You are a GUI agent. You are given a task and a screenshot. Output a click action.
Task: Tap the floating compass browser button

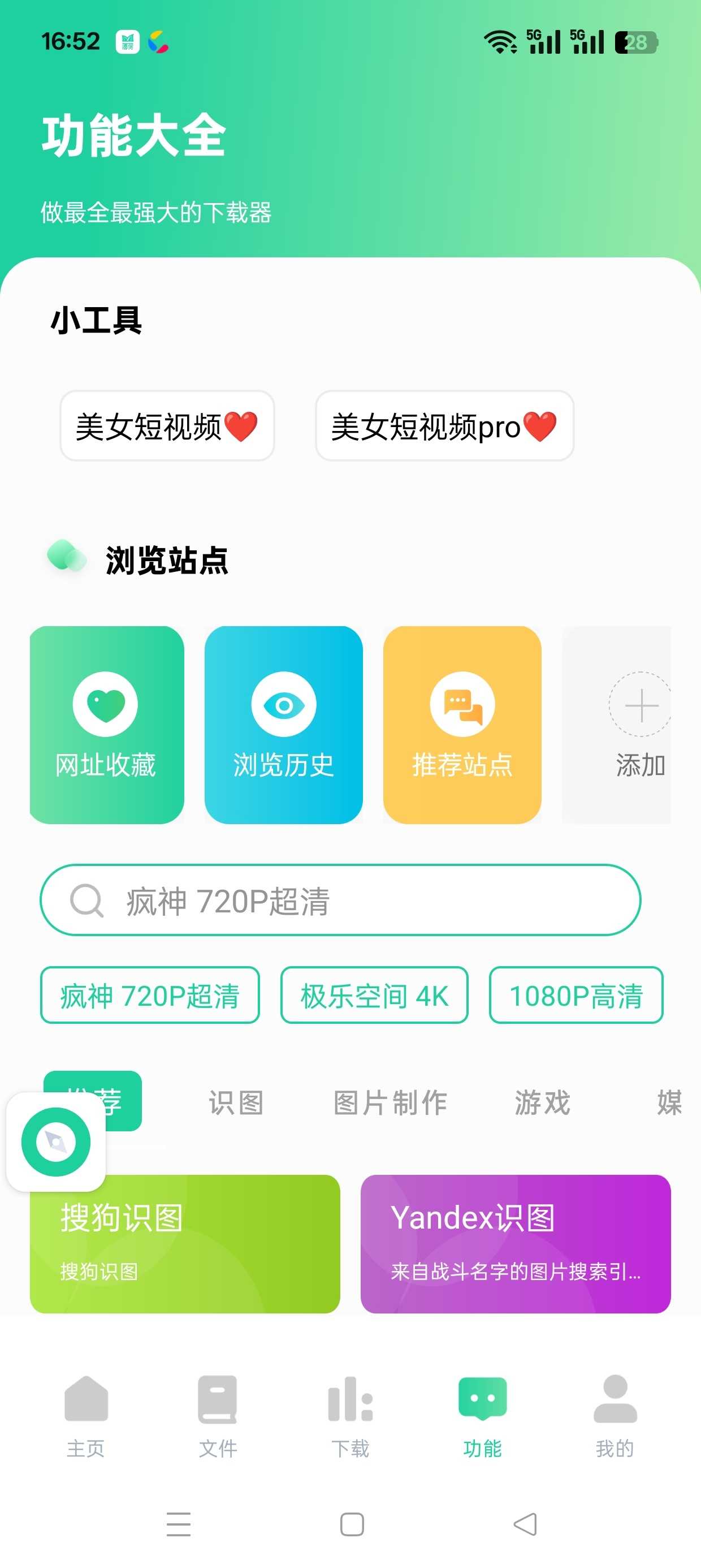[56, 1141]
